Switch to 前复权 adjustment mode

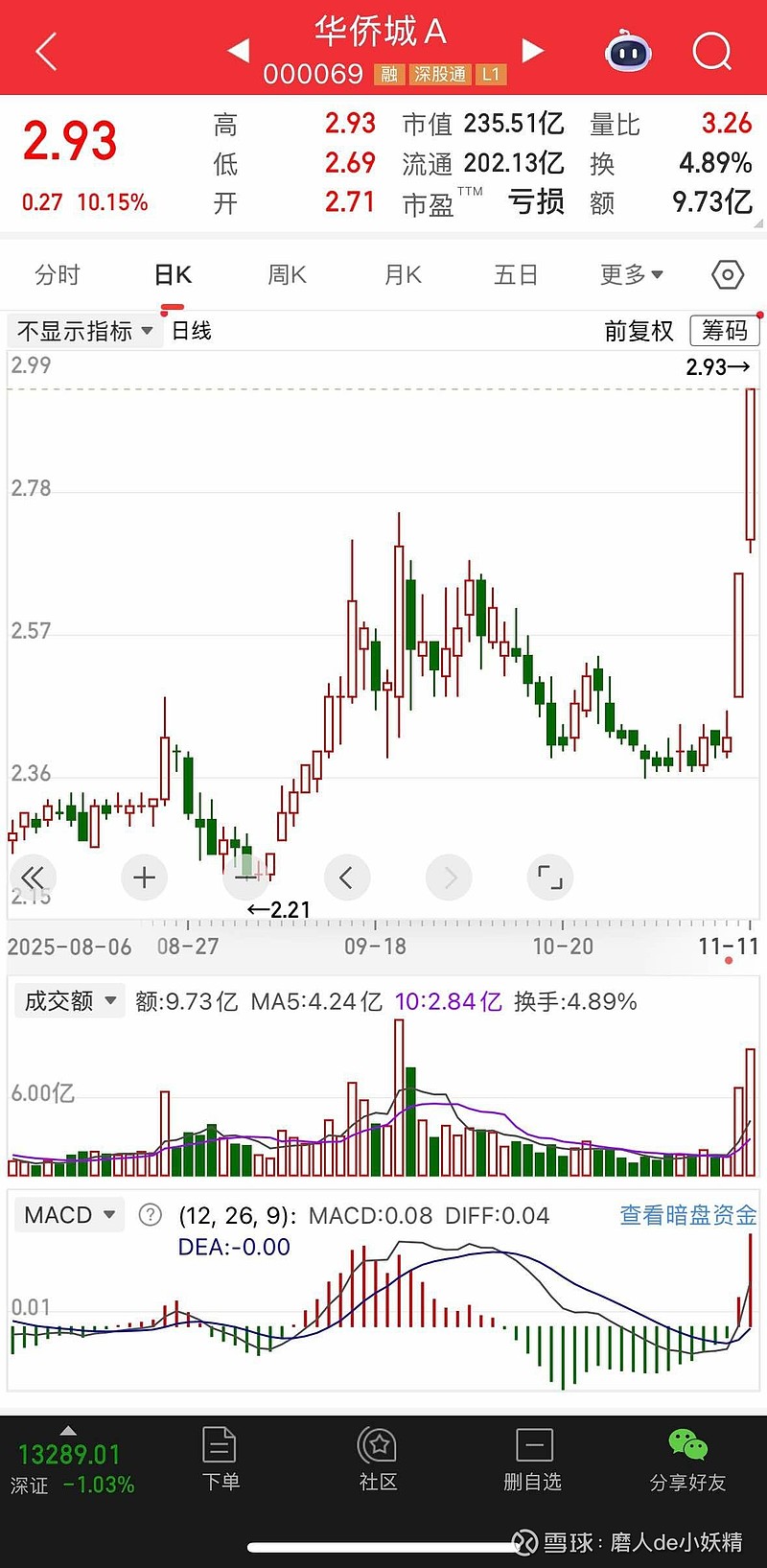click(x=639, y=330)
